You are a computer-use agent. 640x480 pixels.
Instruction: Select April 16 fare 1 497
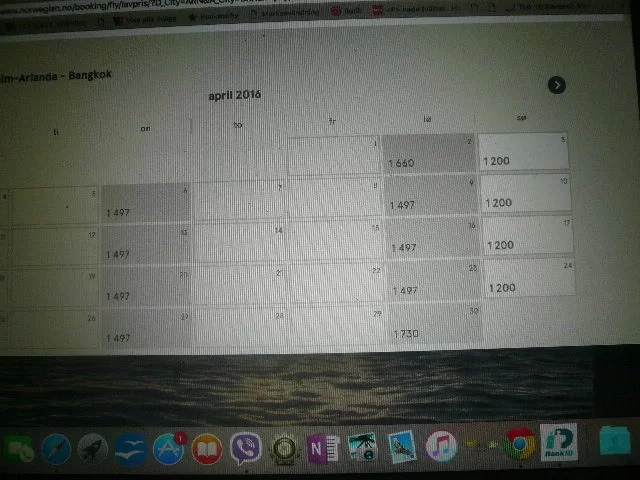(x=430, y=238)
